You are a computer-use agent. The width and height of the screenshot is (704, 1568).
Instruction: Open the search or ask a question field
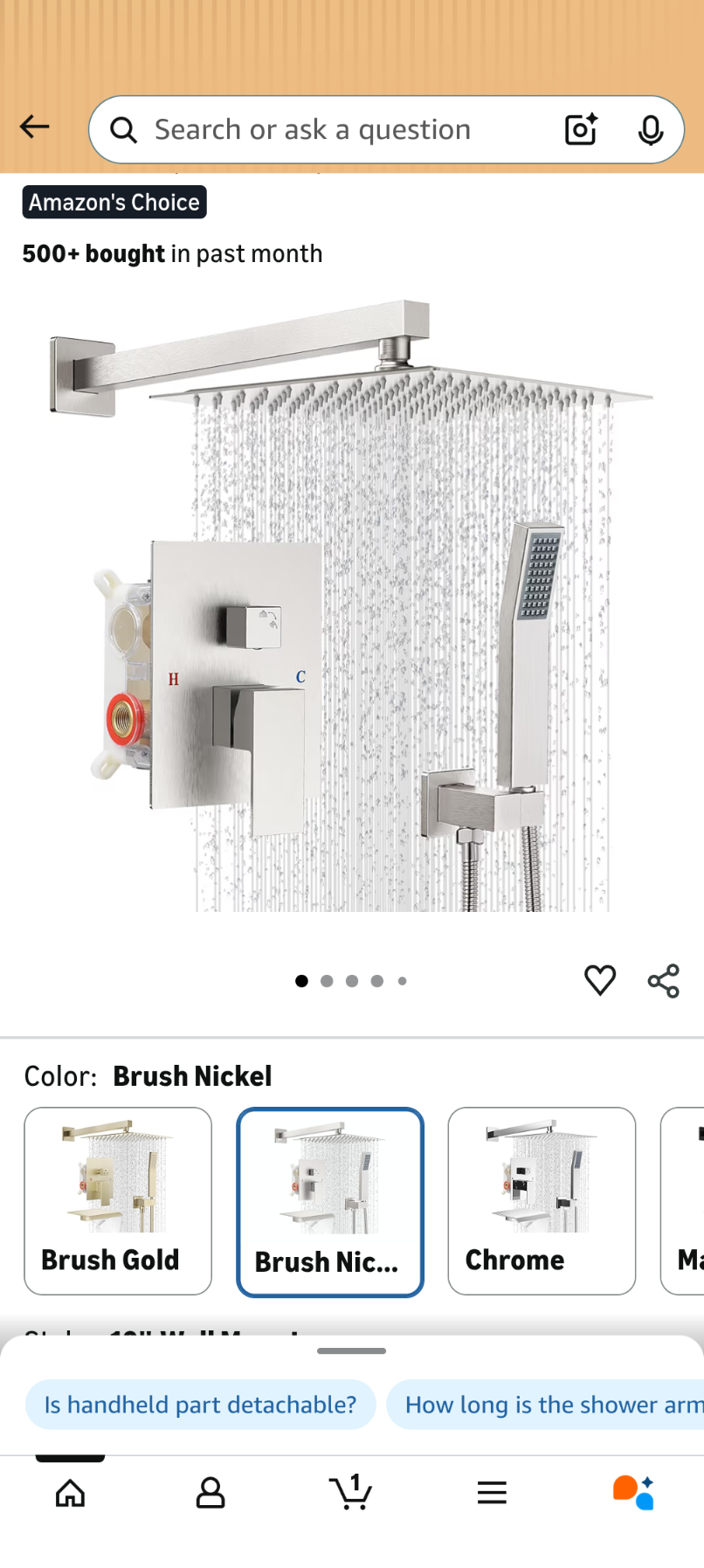(332, 130)
